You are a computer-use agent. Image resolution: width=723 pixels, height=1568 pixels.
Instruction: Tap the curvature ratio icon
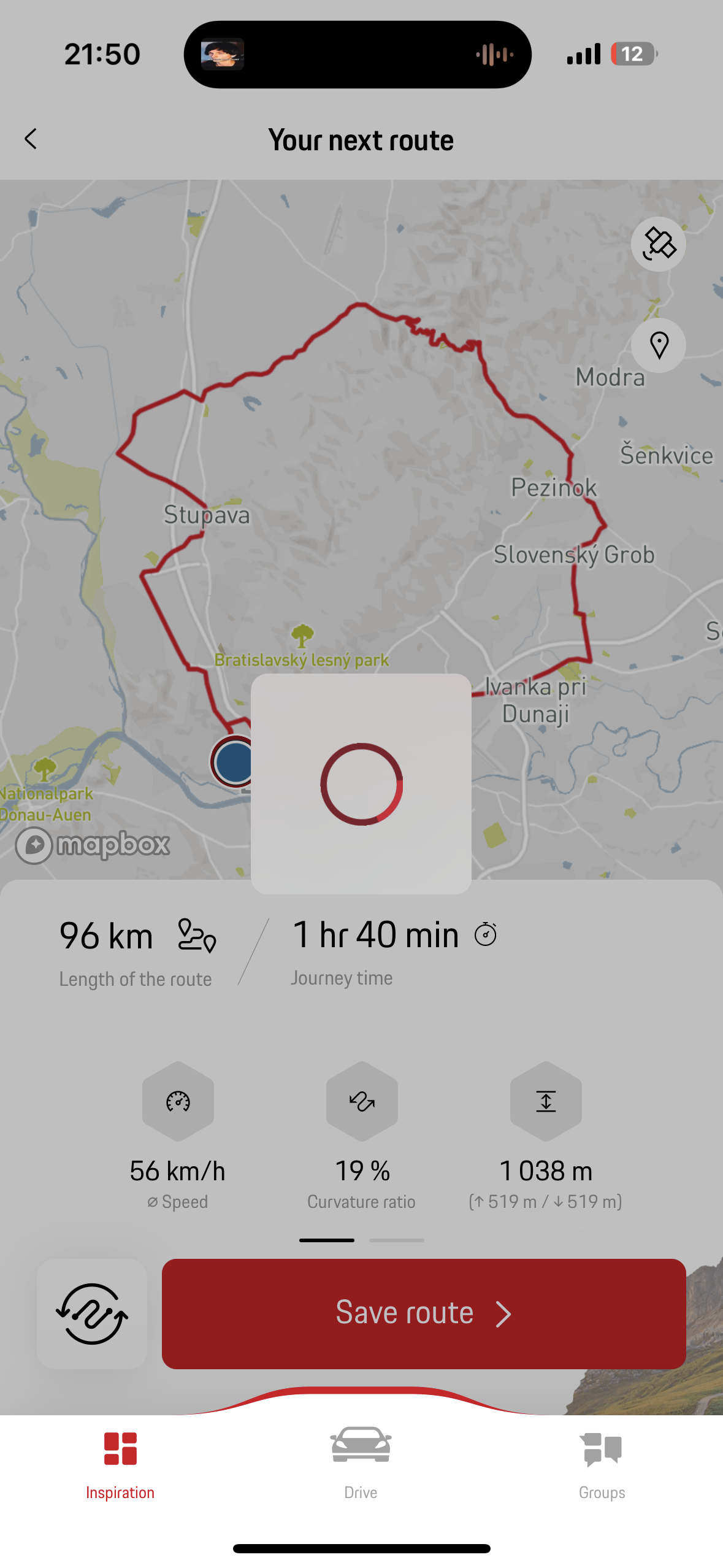[x=361, y=1100]
